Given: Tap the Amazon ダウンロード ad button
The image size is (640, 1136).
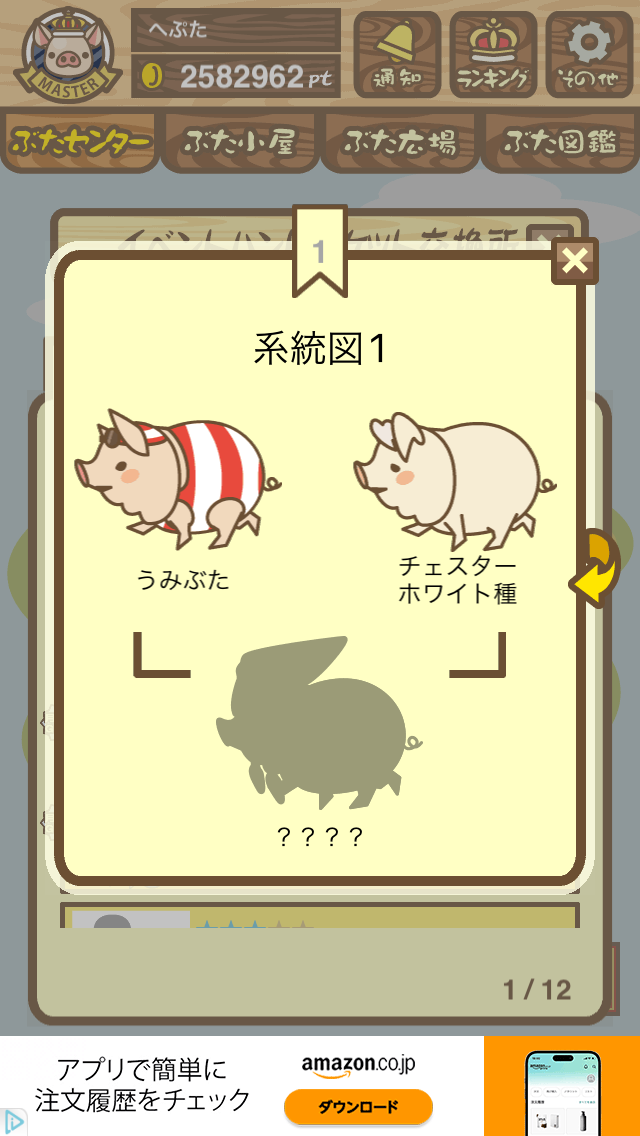Looking at the screenshot, I should pyautogui.click(x=358, y=1107).
